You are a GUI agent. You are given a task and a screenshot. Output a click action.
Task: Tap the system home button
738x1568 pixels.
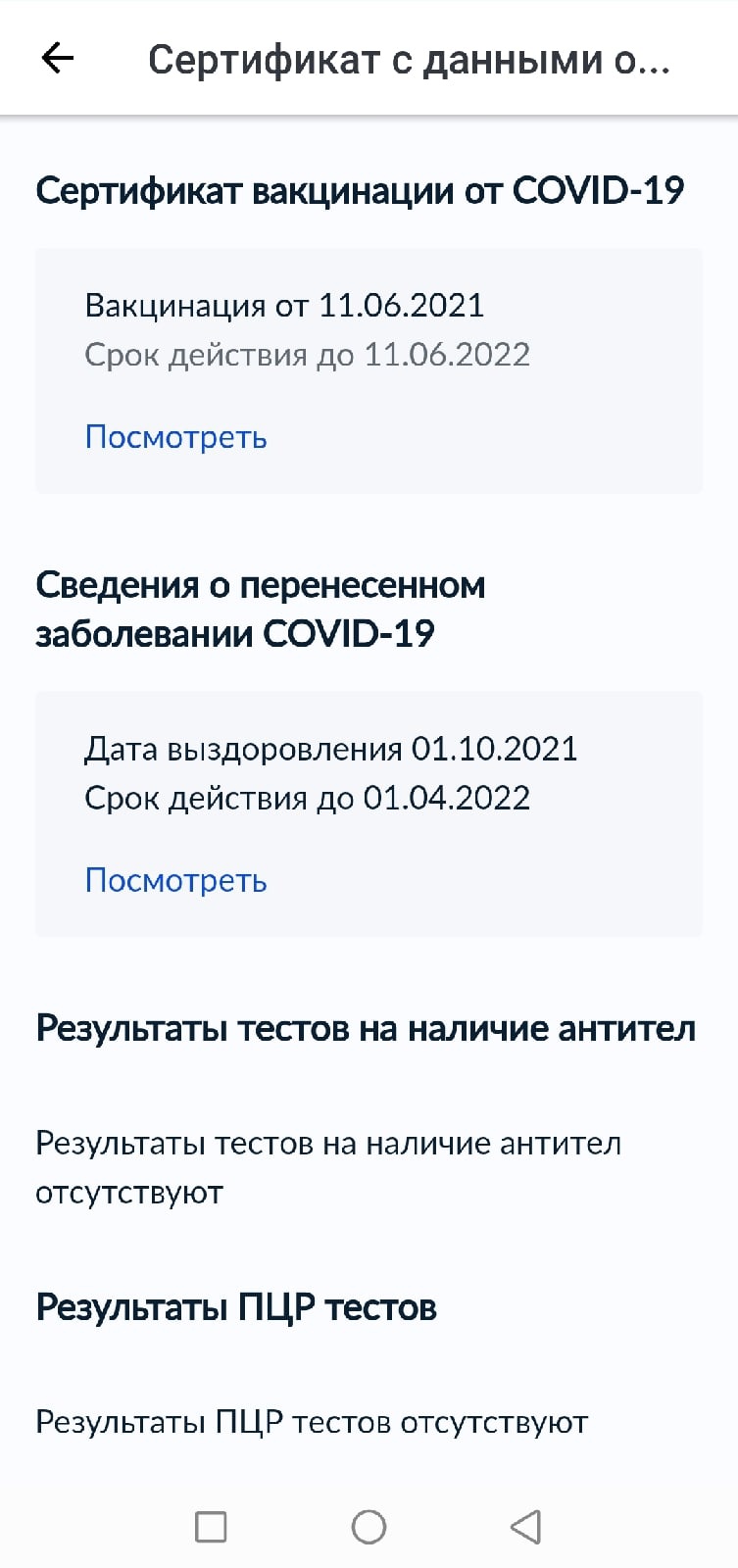point(369,1526)
